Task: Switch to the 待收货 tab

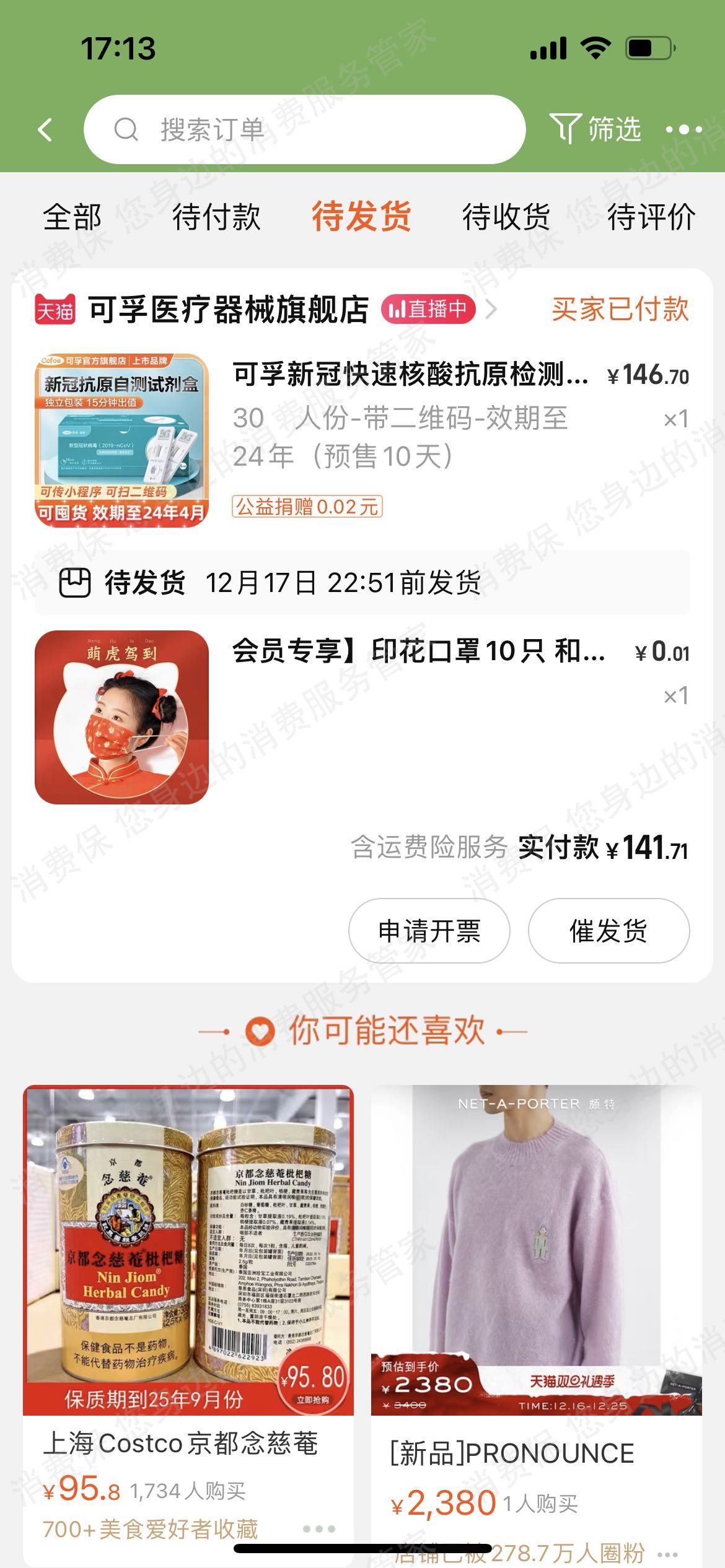Action: click(x=506, y=217)
